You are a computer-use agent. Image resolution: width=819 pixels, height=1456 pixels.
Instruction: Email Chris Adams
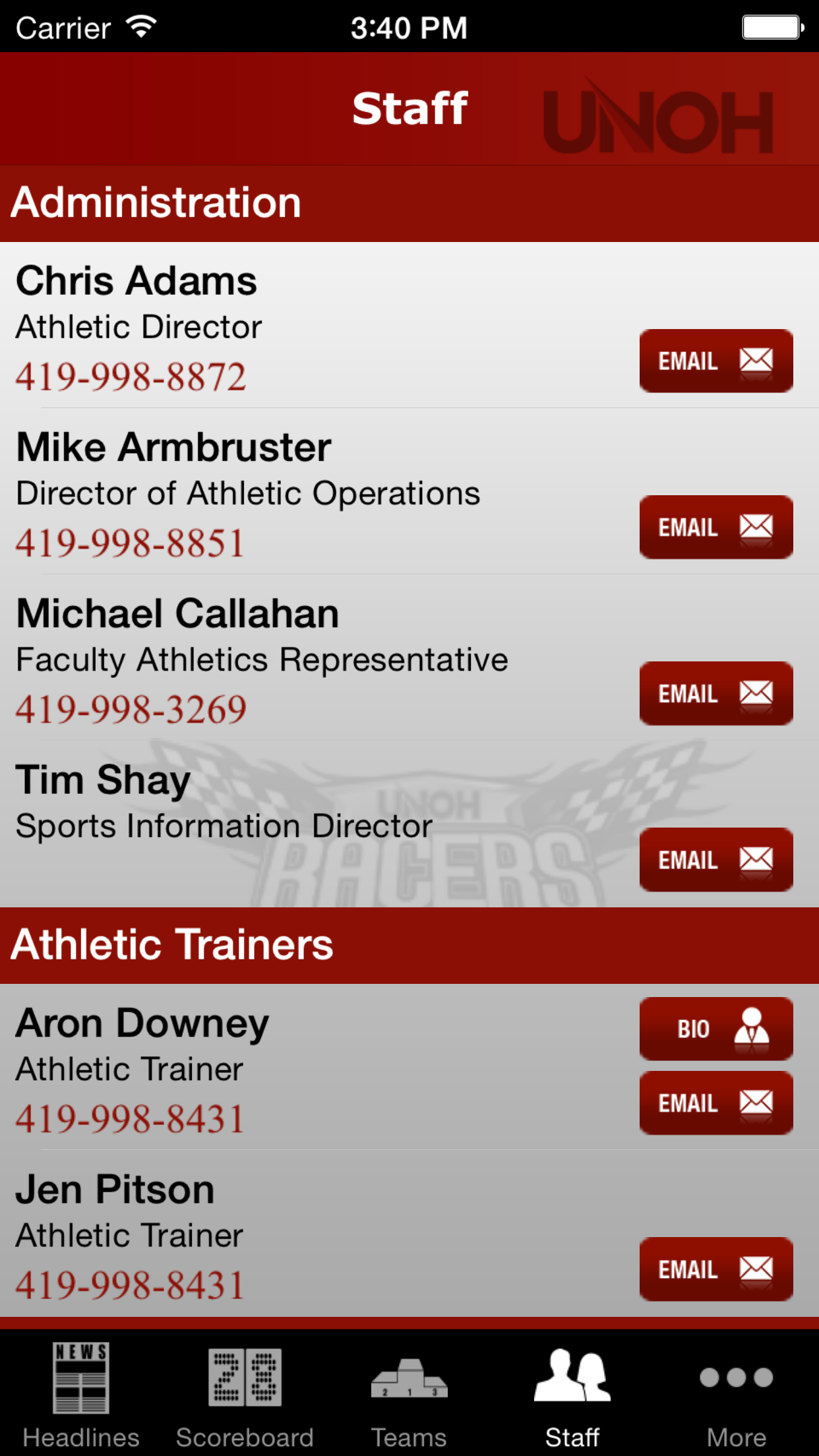[716, 361]
